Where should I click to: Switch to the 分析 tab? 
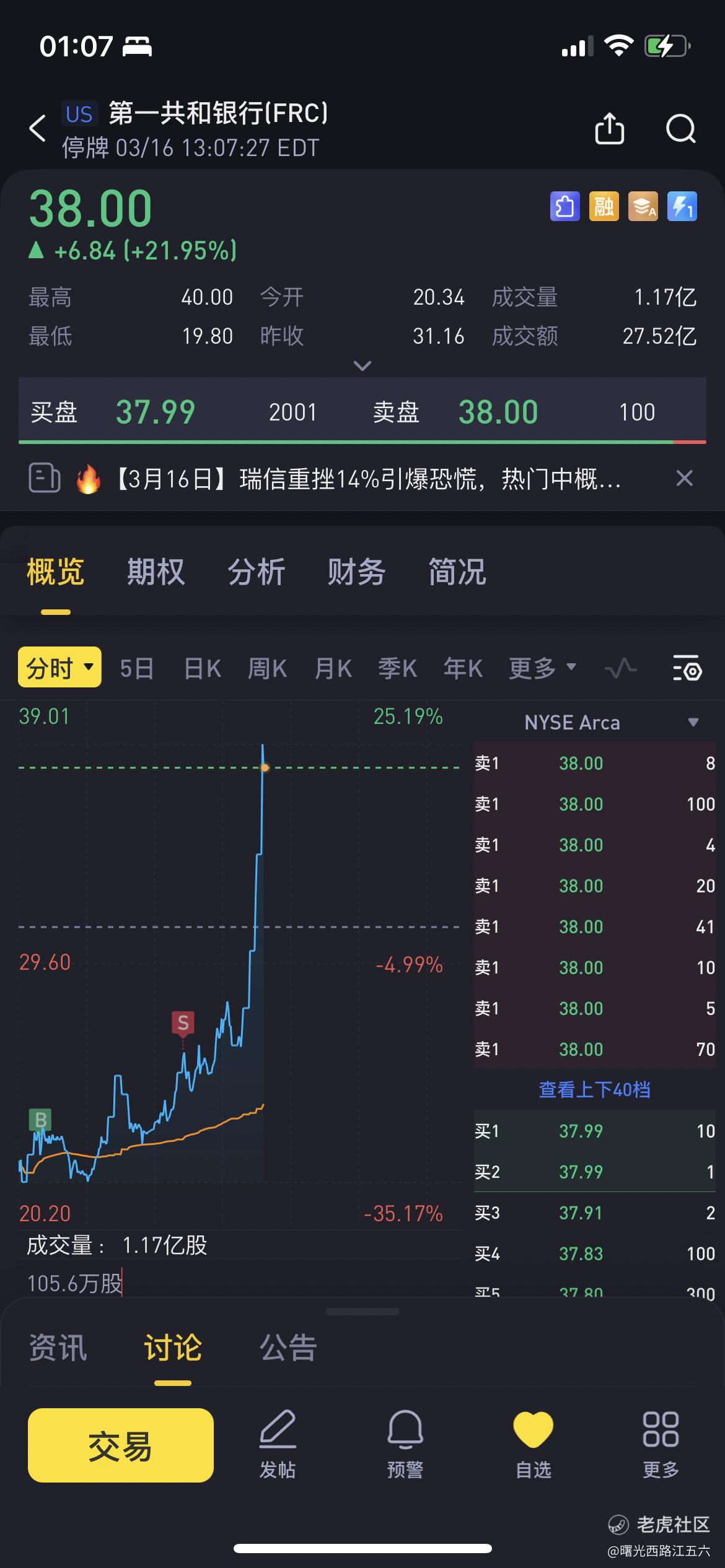pos(256,571)
